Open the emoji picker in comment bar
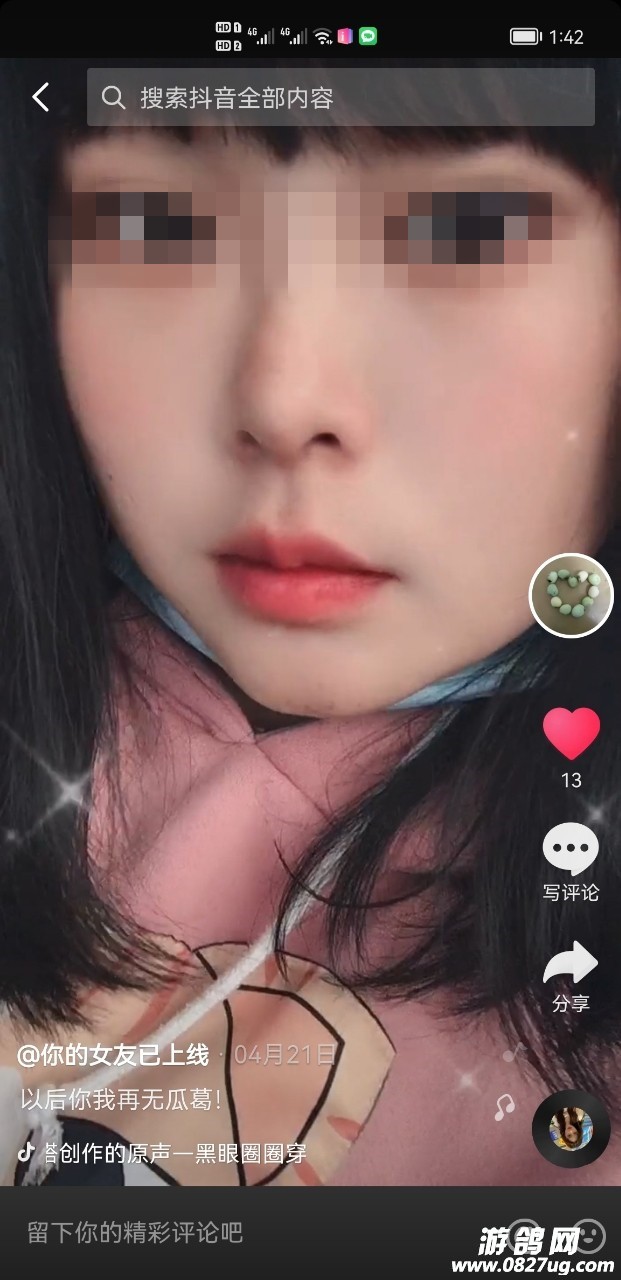 click(x=590, y=1233)
